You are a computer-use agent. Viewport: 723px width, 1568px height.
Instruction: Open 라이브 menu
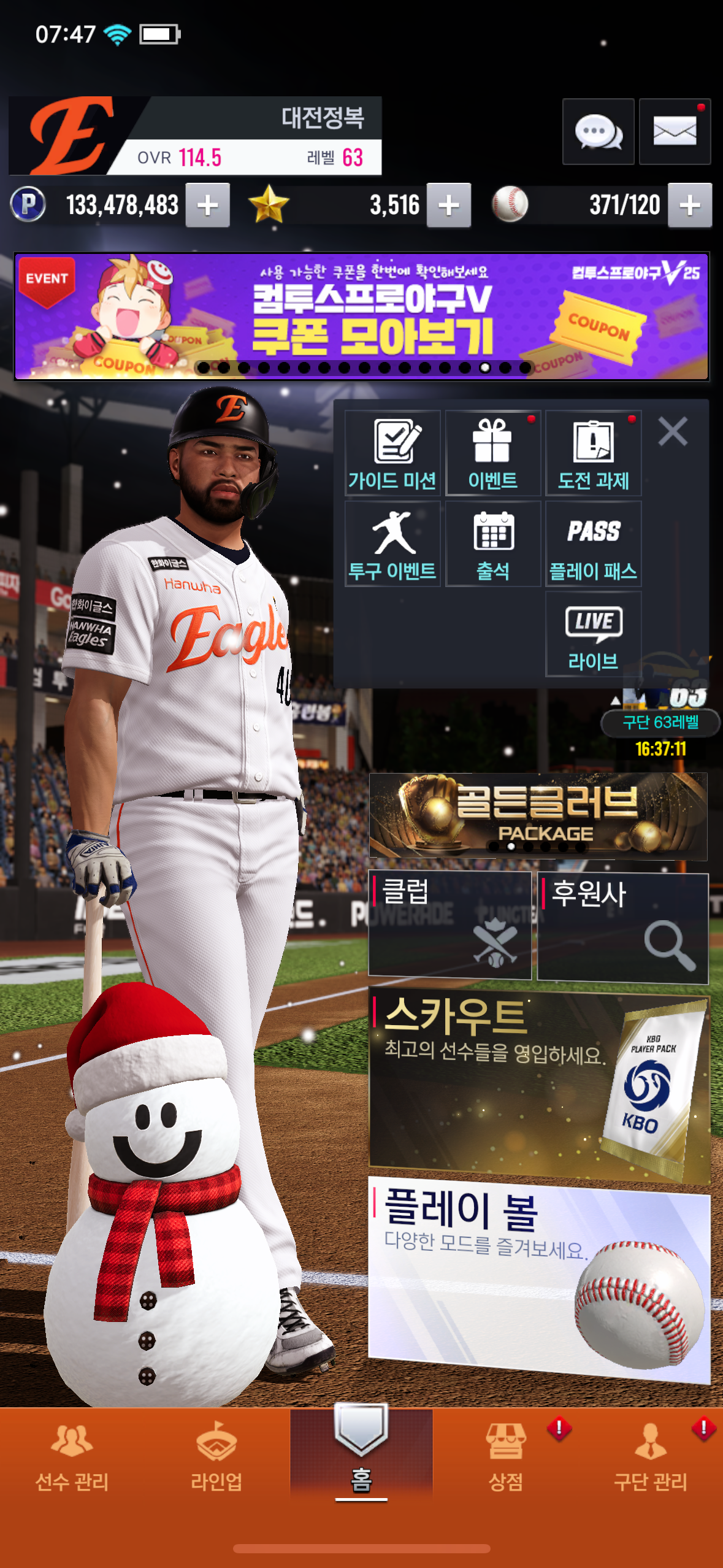pos(593,634)
